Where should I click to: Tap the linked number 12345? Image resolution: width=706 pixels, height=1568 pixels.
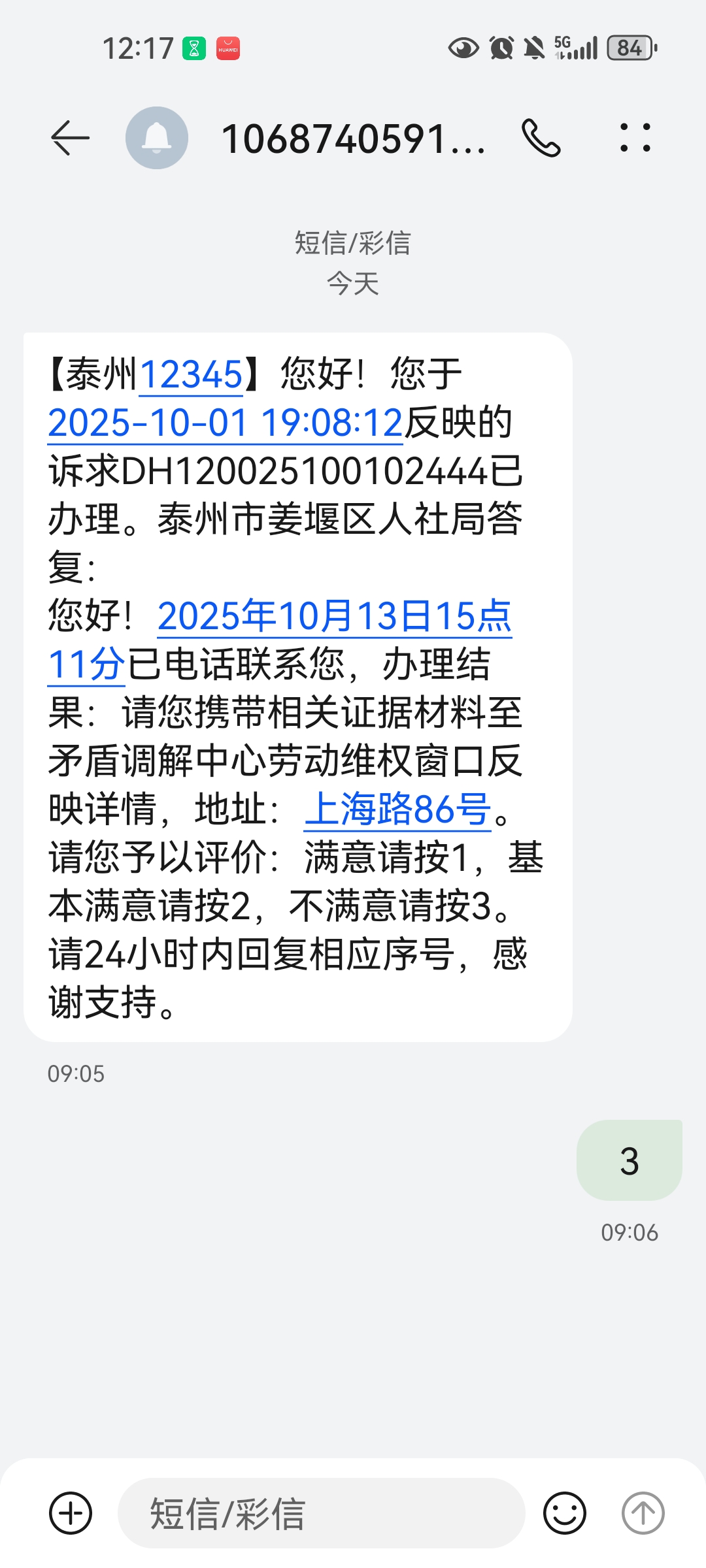click(x=191, y=375)
